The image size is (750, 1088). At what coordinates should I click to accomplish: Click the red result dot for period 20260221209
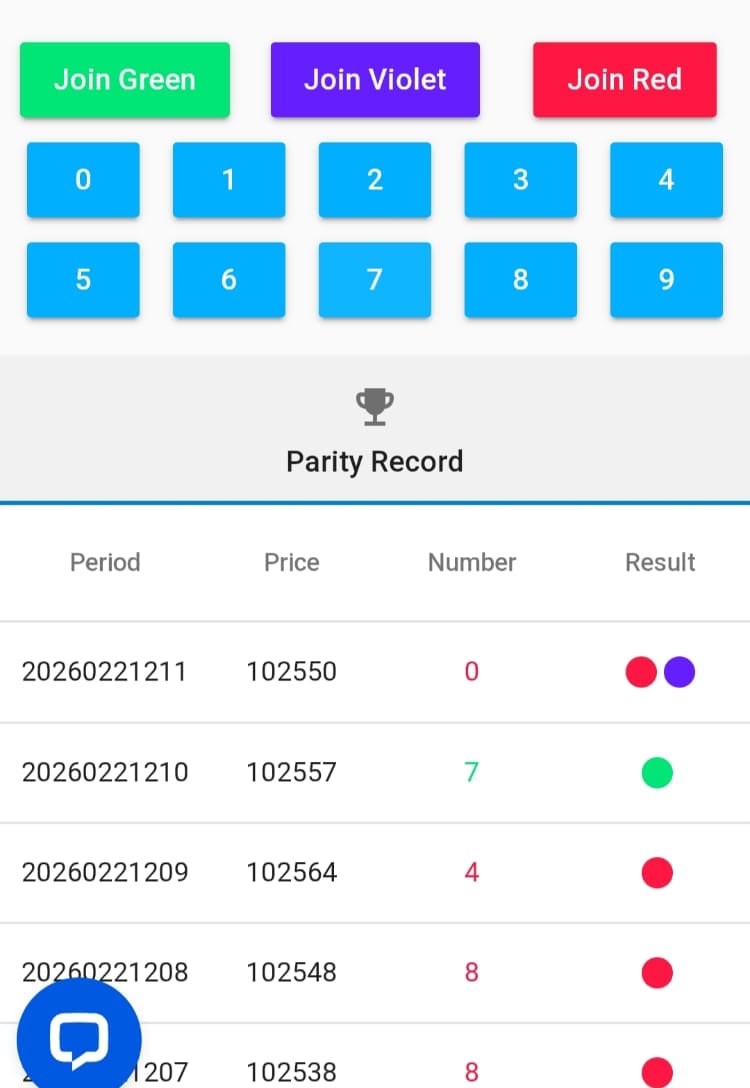tap(657, 872)
